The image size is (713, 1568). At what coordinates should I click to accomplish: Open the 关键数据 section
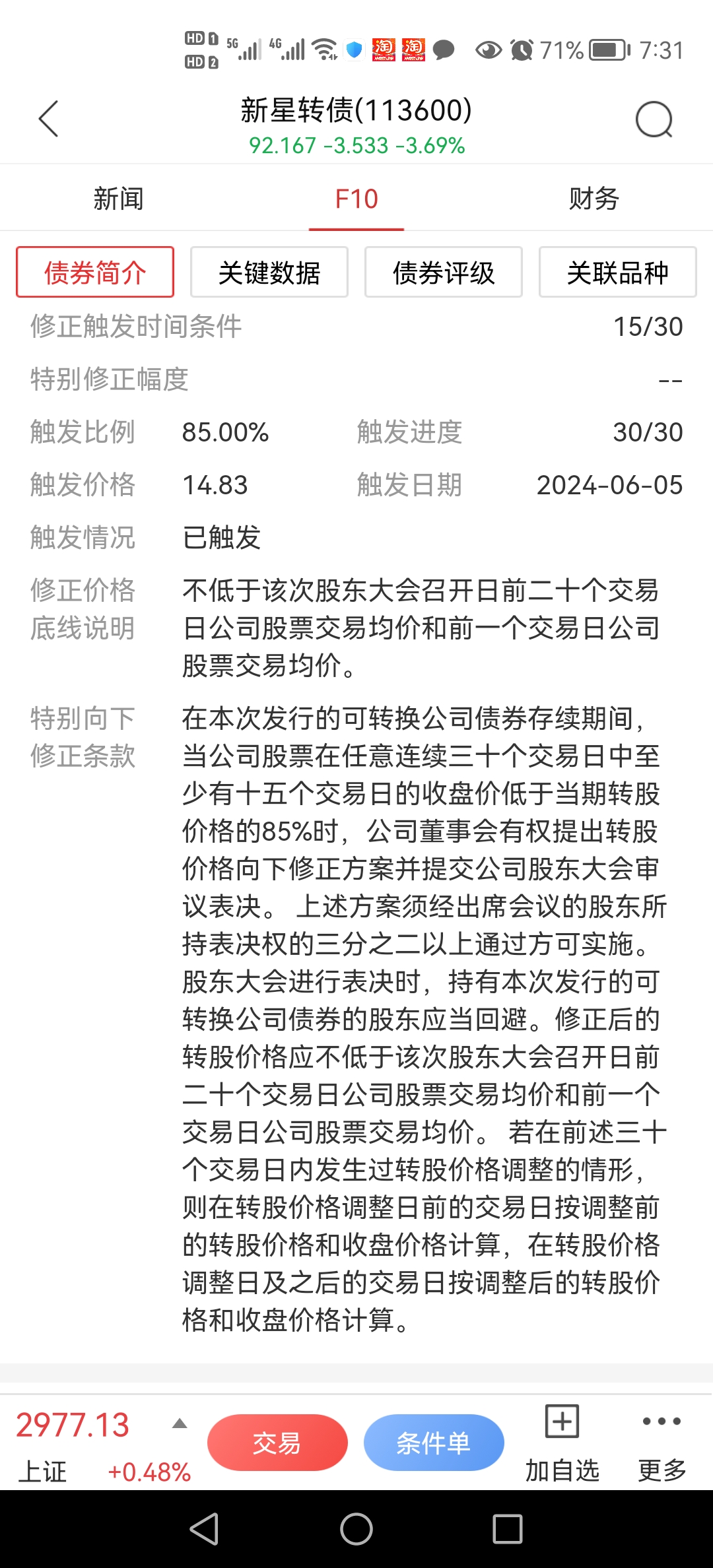click(269, 273)
